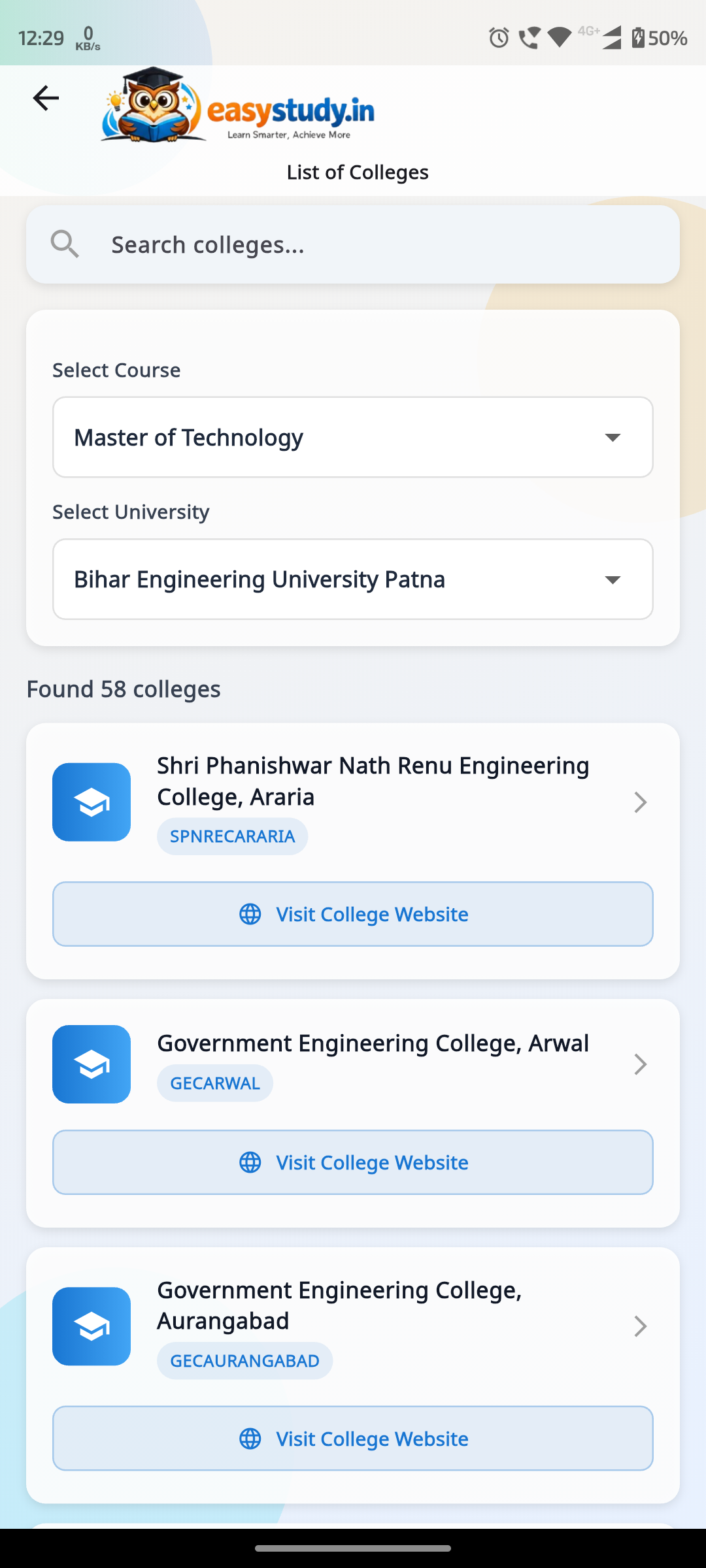Tap the college icon next to GECARWAL
706x1568 pixels.
(91, 1064)
